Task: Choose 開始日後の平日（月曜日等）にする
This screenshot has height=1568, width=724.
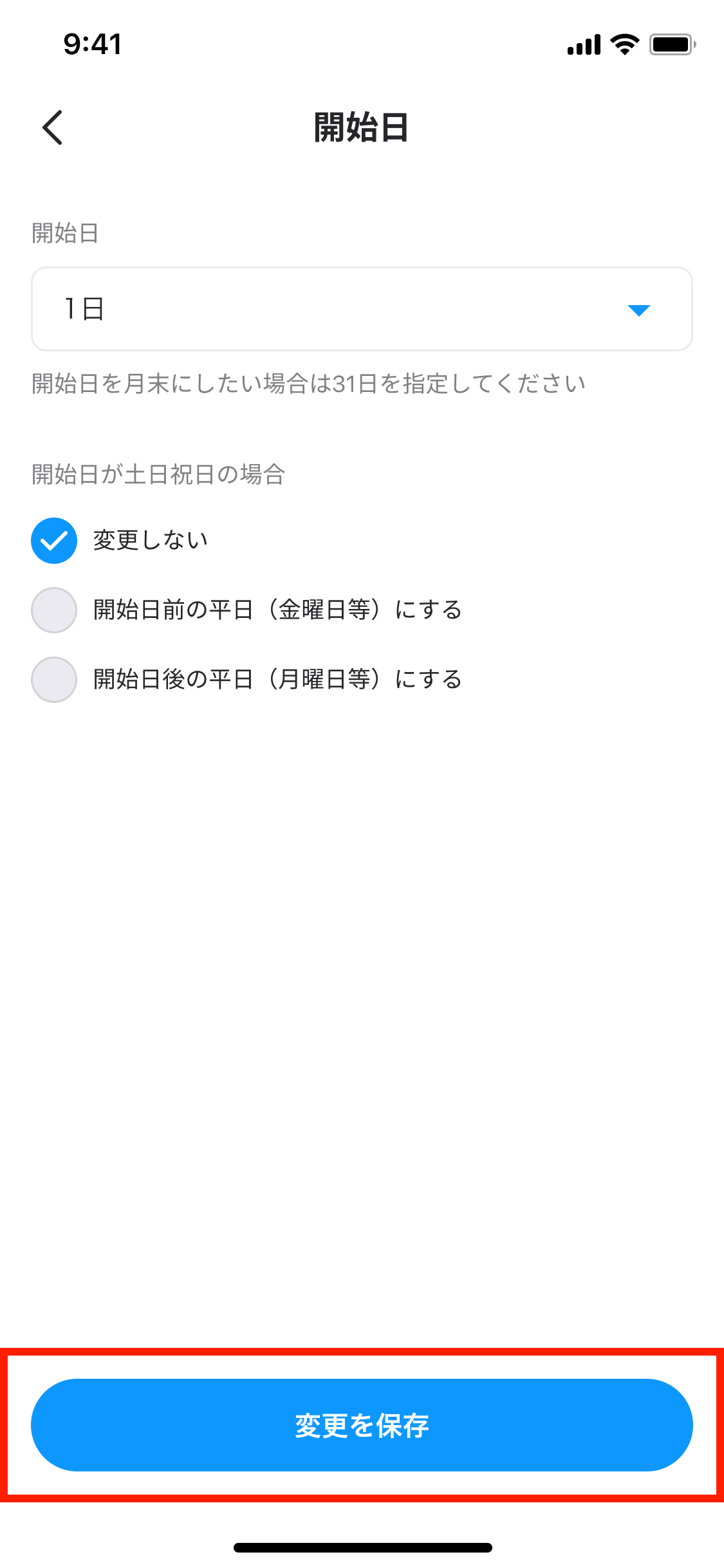Action: [x=54, y=680]
